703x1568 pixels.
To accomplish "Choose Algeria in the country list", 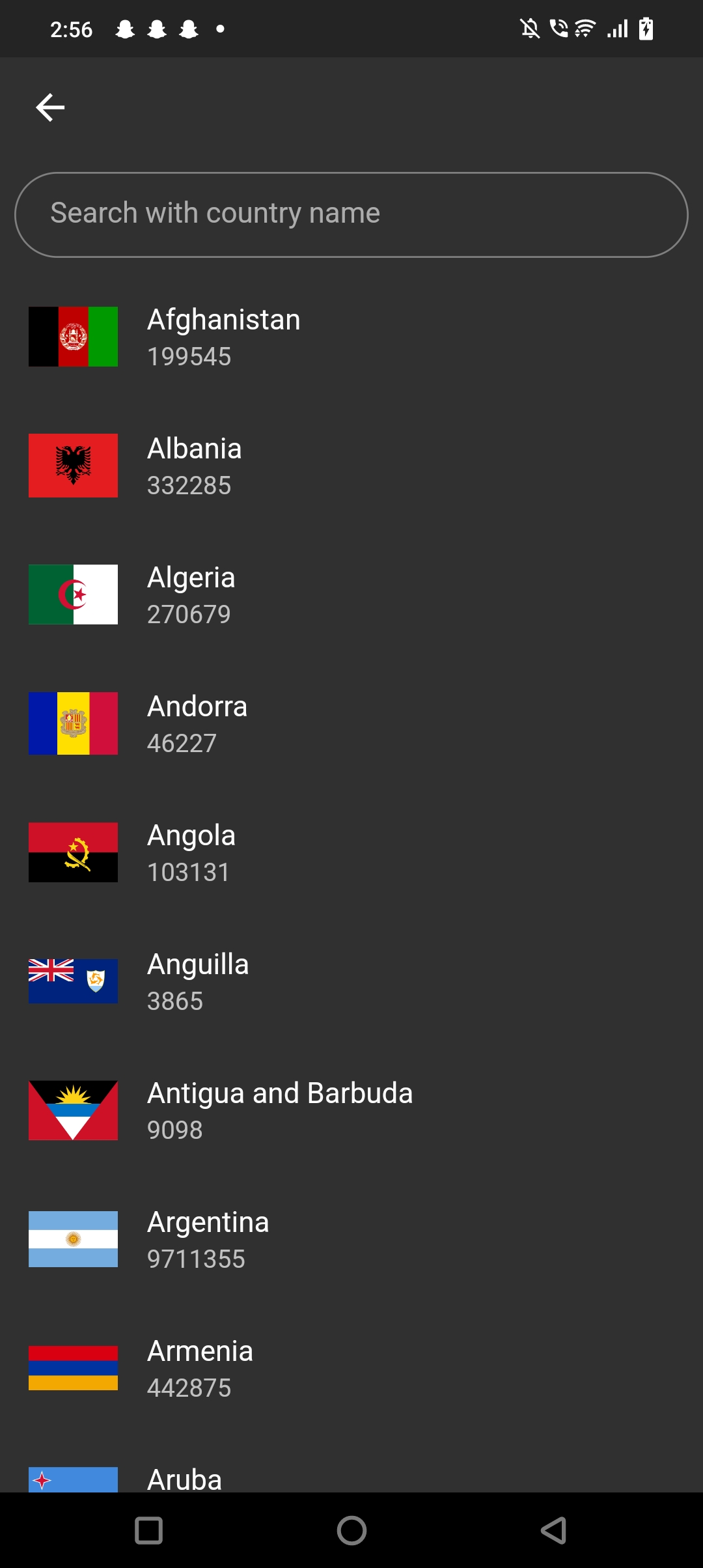I will (x=351, y=595).
